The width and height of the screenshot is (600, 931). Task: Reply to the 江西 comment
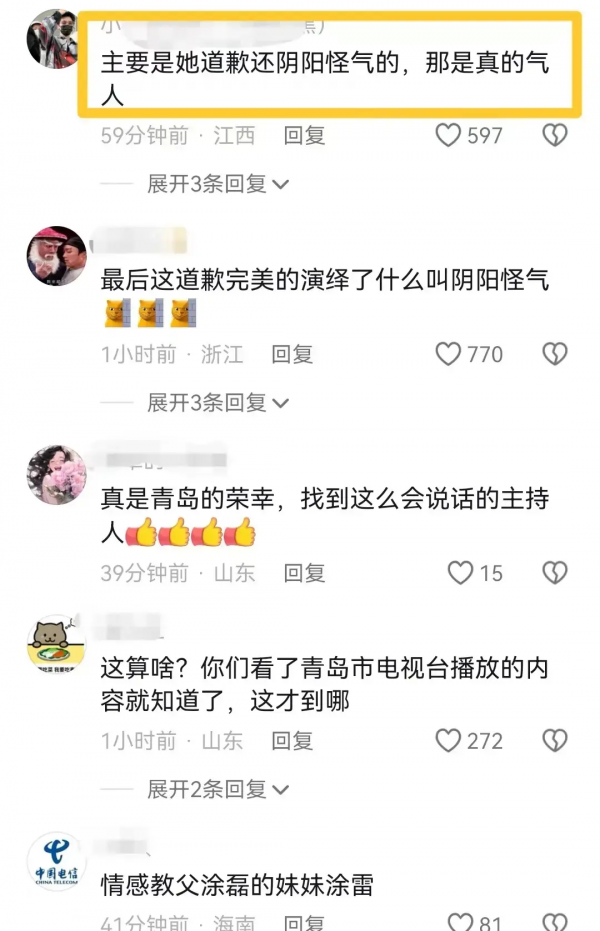(304, 135)
